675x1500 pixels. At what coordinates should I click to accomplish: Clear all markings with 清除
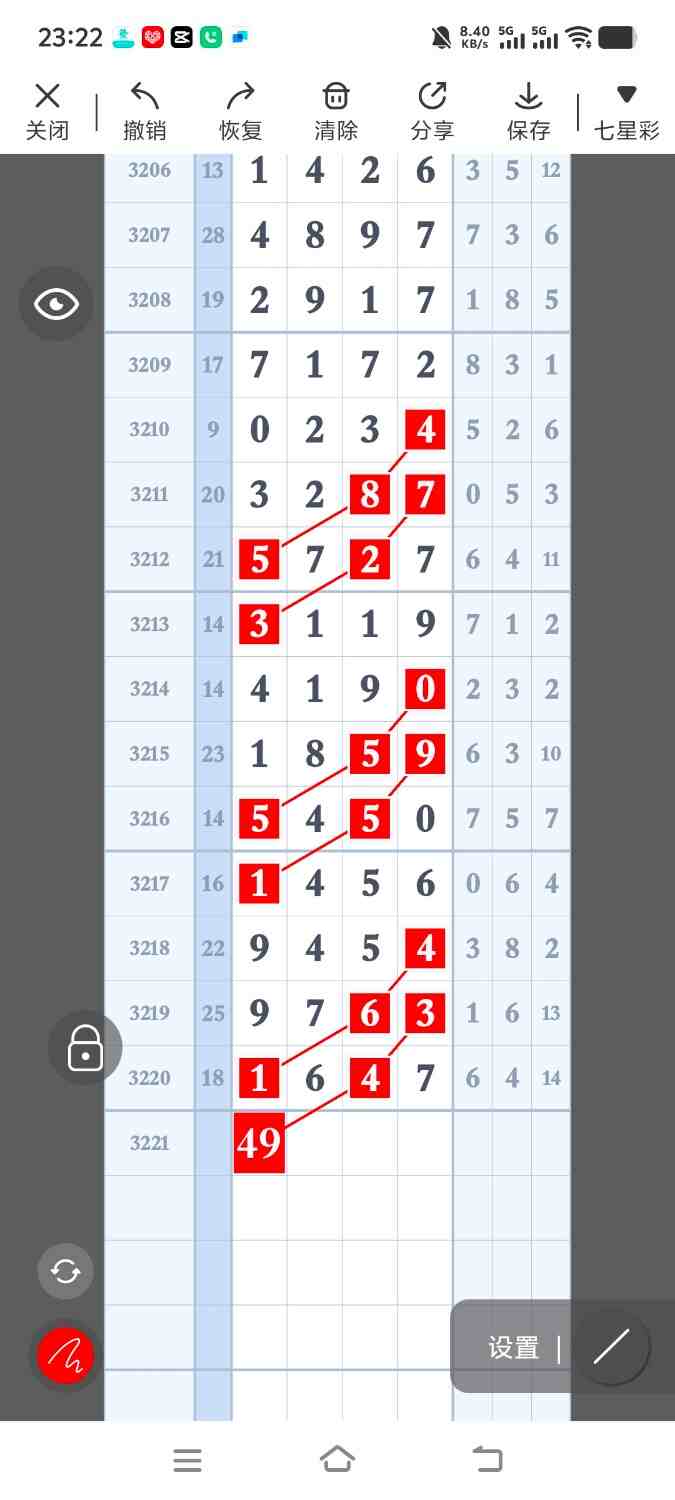coord(336,111)
